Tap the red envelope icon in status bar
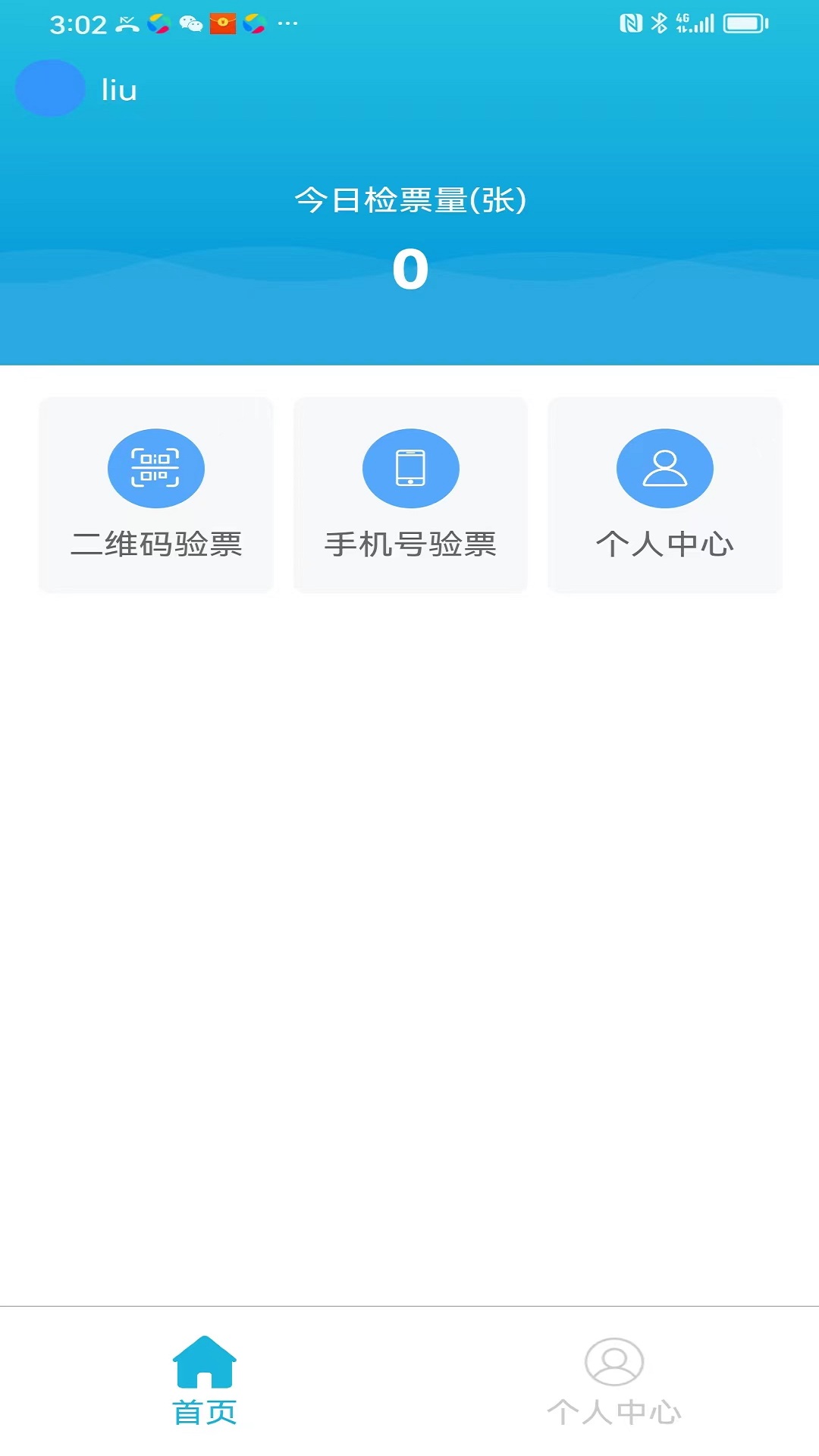The height and width of the screenshot is (1456, 819). (x=224, y=22)
